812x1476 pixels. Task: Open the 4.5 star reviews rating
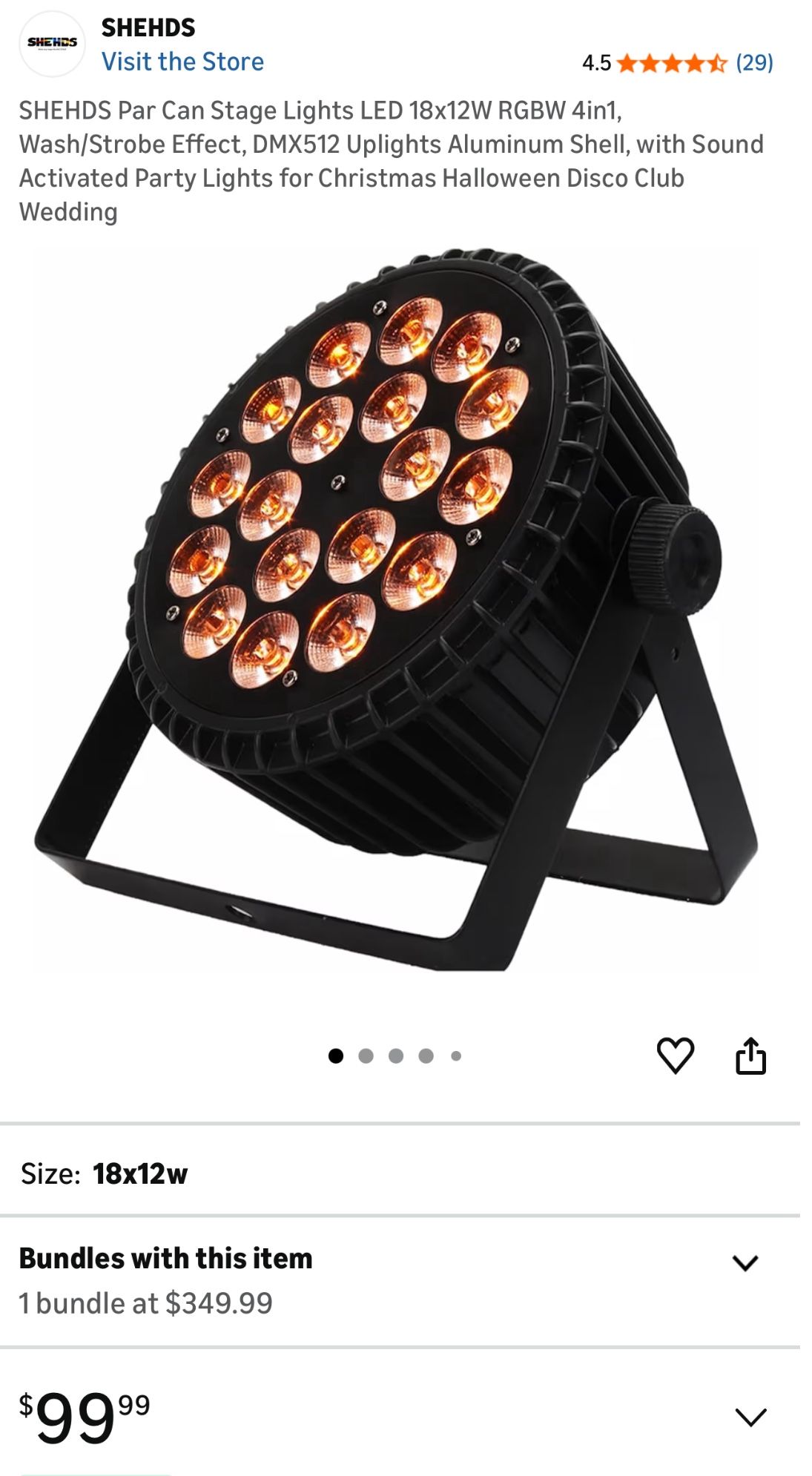(x=676, y=63)
